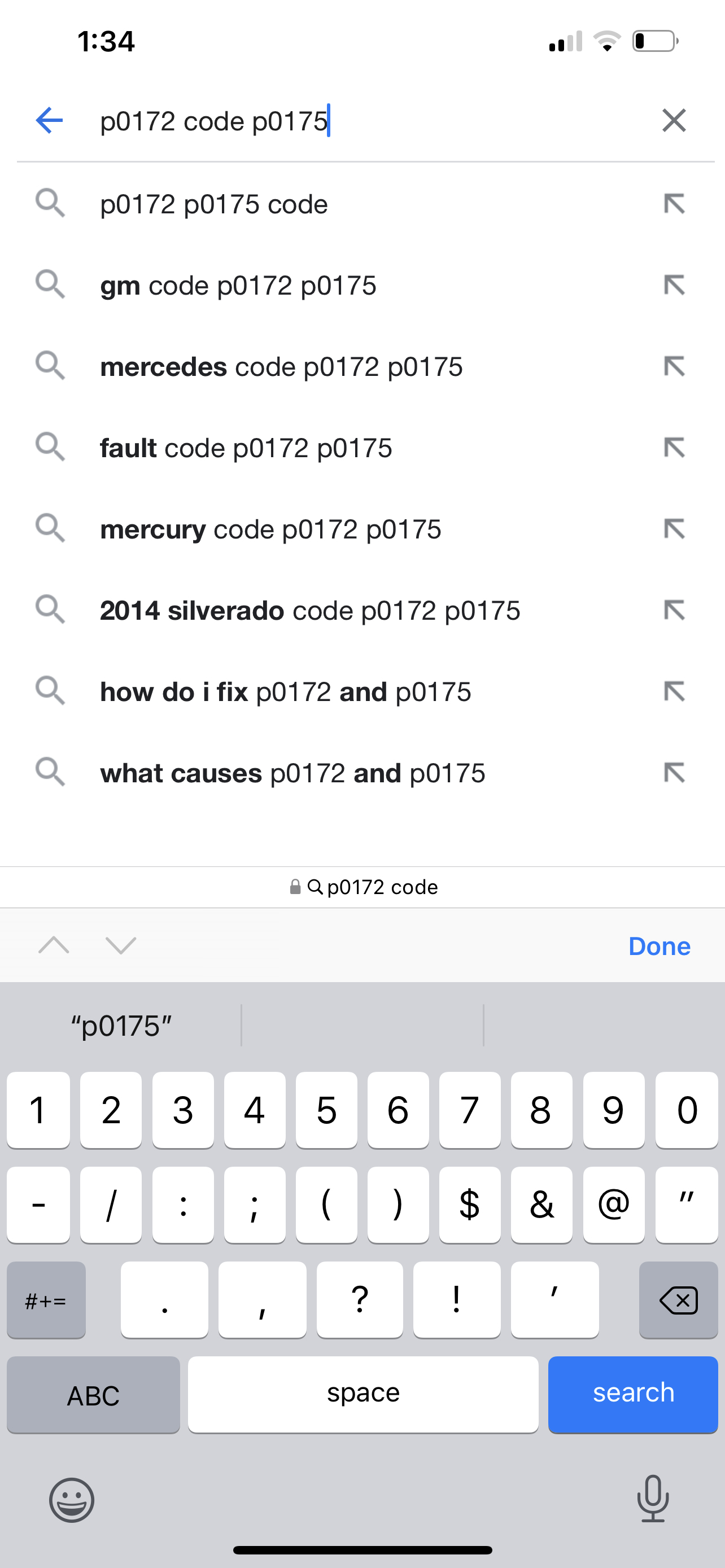The width and height of the screenshot is (725, 1568).
Task: Pick the 'fault code p0172 p0175' suggestion
Action: [x=246, y=448]
